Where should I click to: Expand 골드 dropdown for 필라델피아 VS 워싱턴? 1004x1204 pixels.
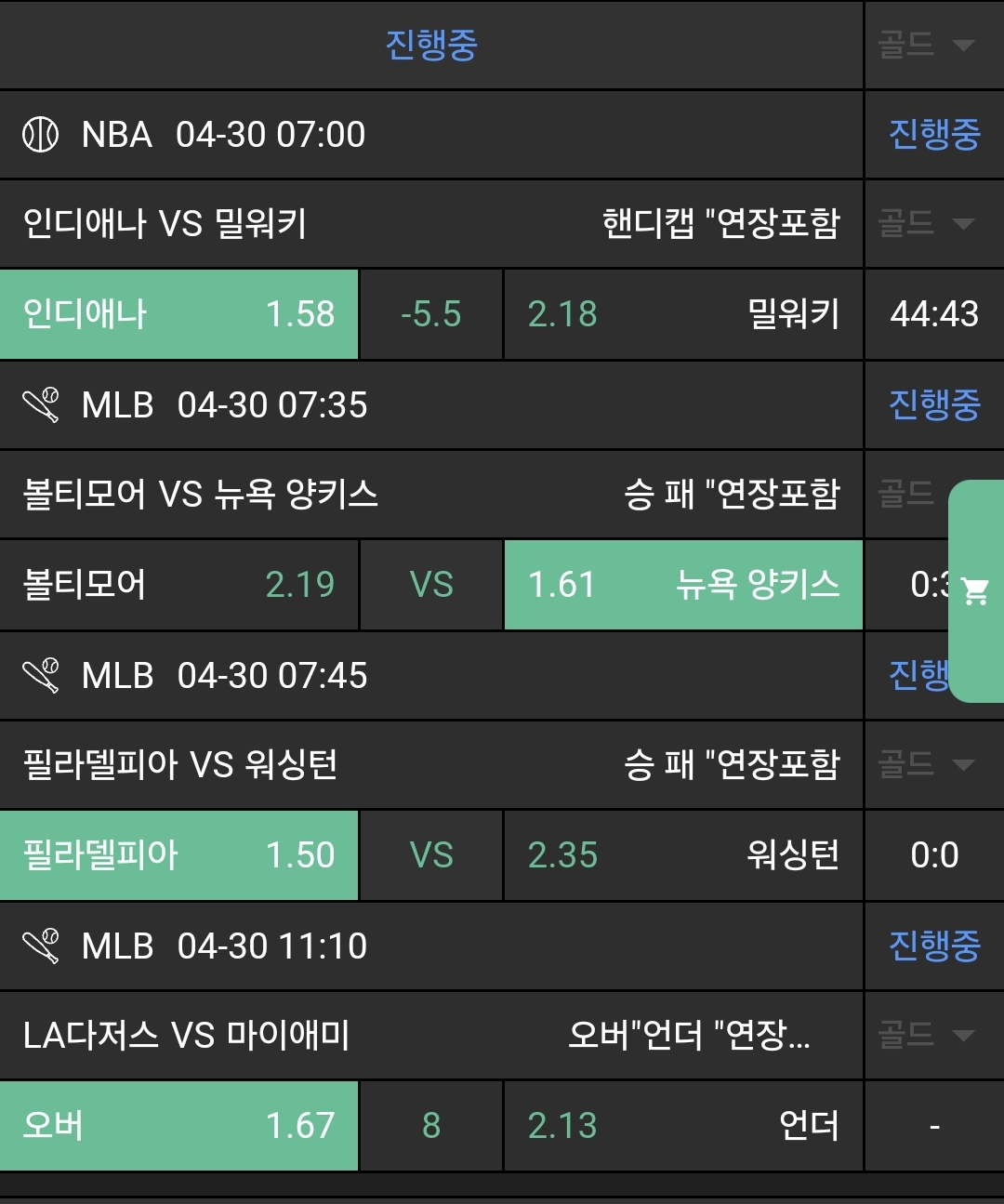(x=927, y=764)
